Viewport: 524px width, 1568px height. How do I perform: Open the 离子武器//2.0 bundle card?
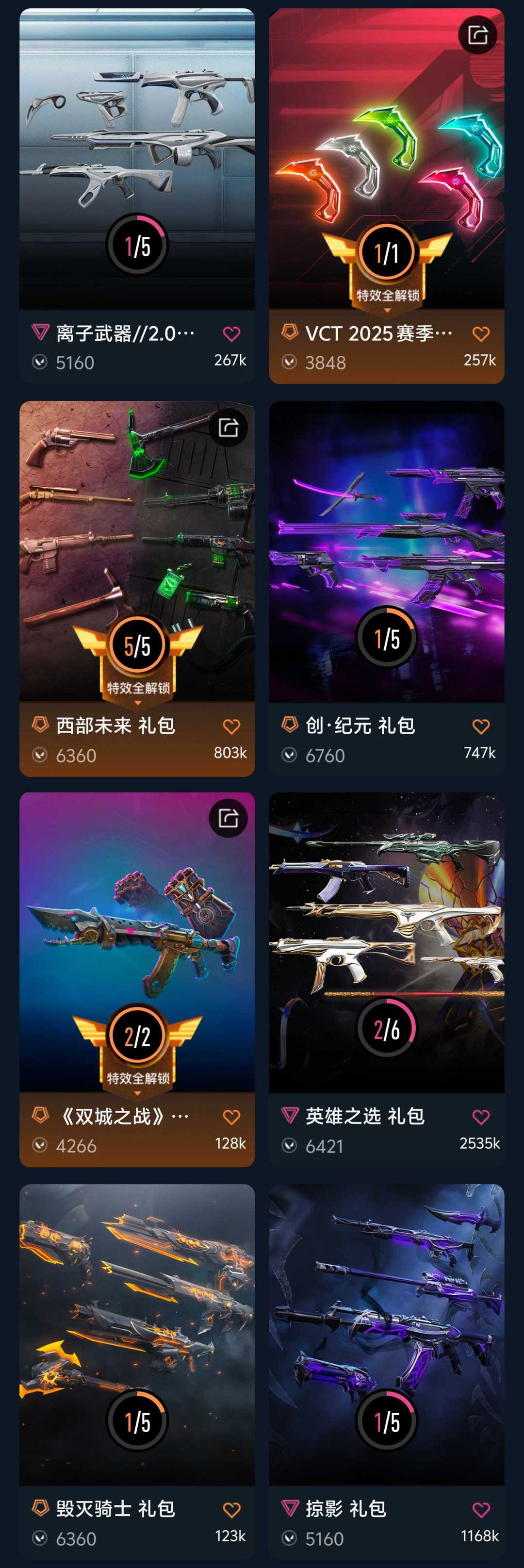[137, 158]
